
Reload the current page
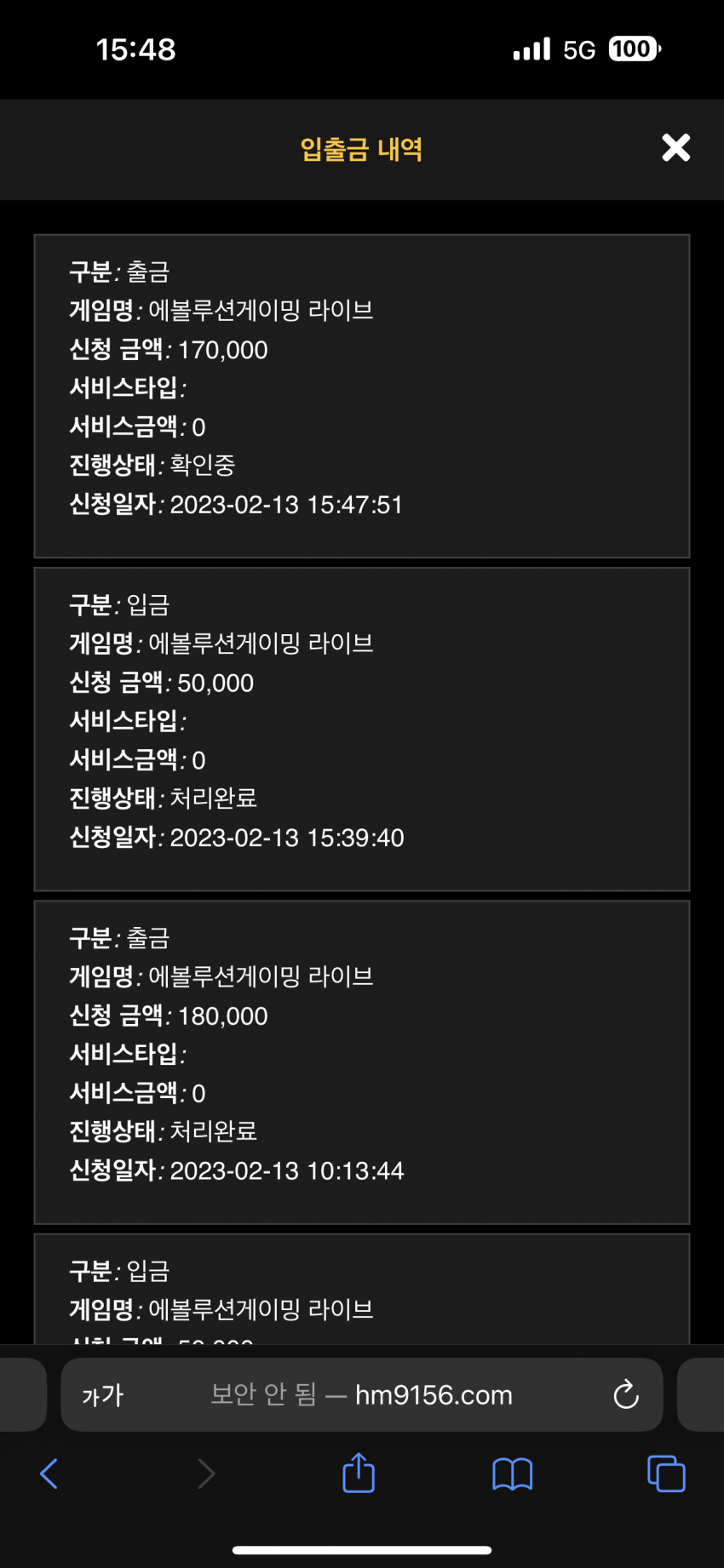[626, 1394]
